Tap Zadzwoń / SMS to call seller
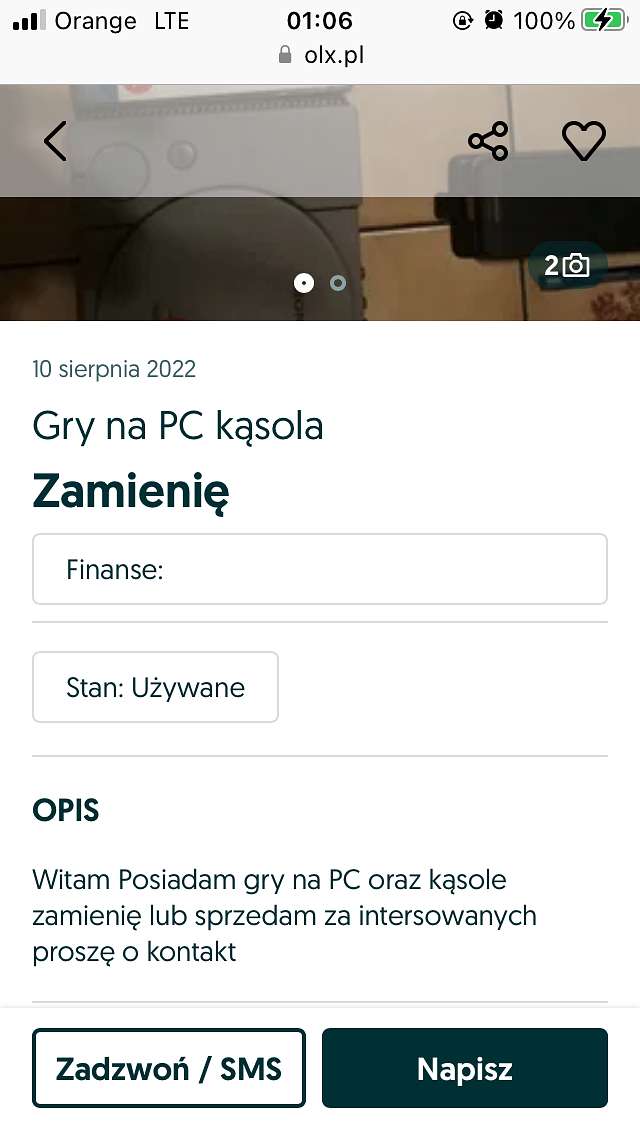This screenshot has height=1136, width=640. point(169,1068)
